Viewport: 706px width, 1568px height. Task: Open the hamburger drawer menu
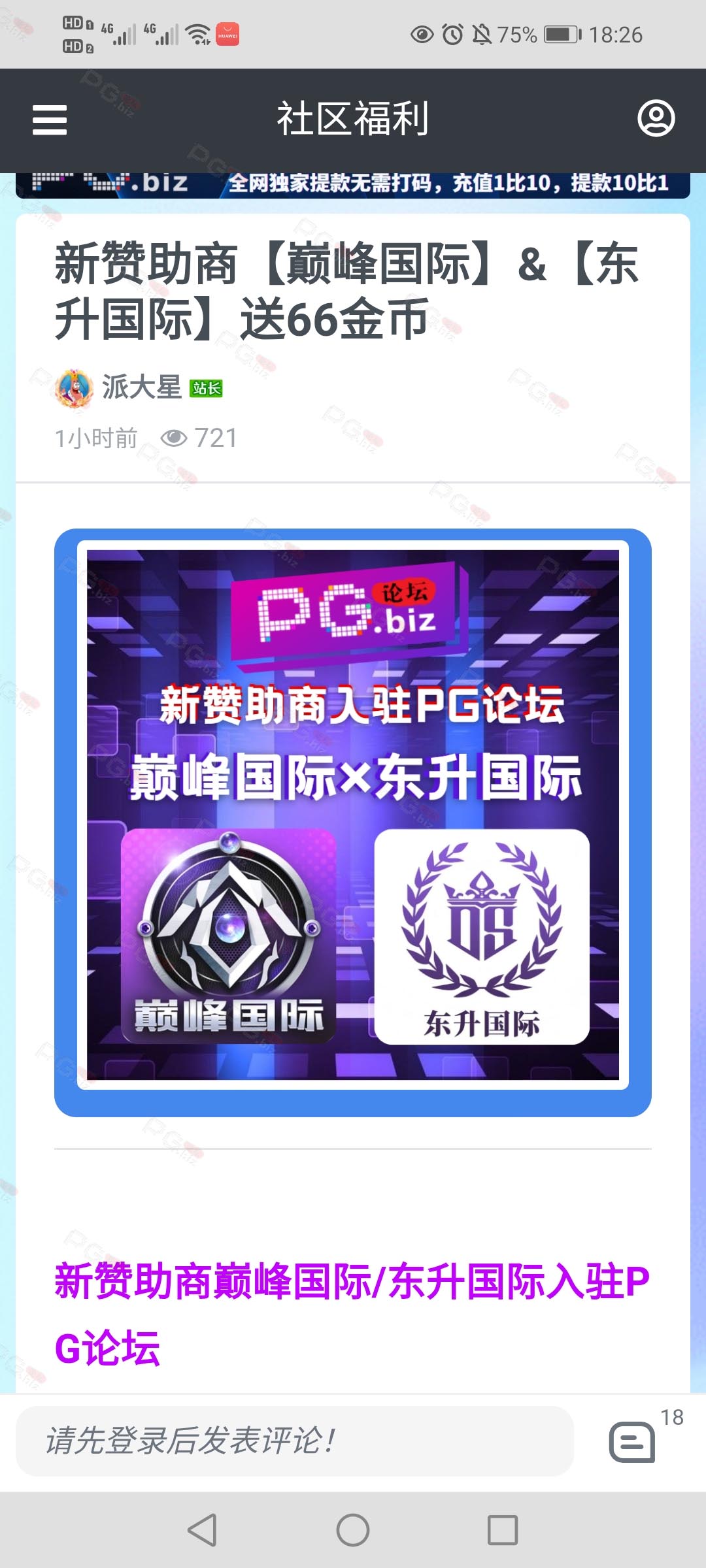(50, 120)
